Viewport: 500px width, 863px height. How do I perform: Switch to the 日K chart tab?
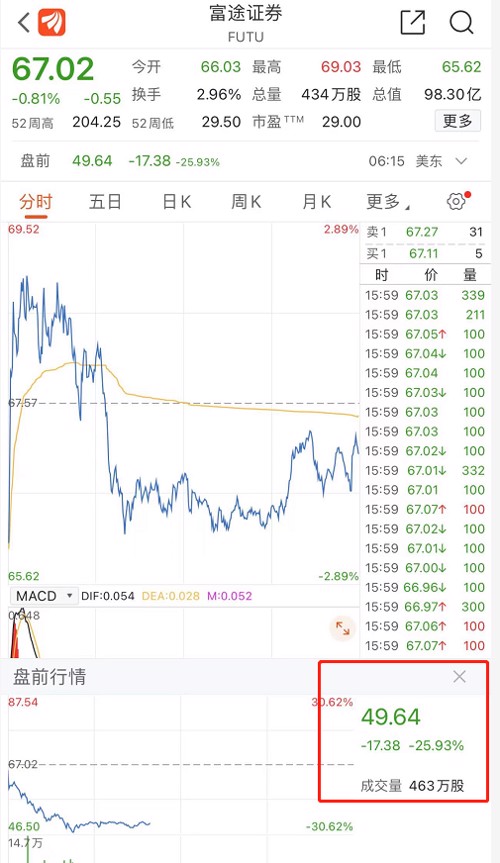(x=176, y=202)
